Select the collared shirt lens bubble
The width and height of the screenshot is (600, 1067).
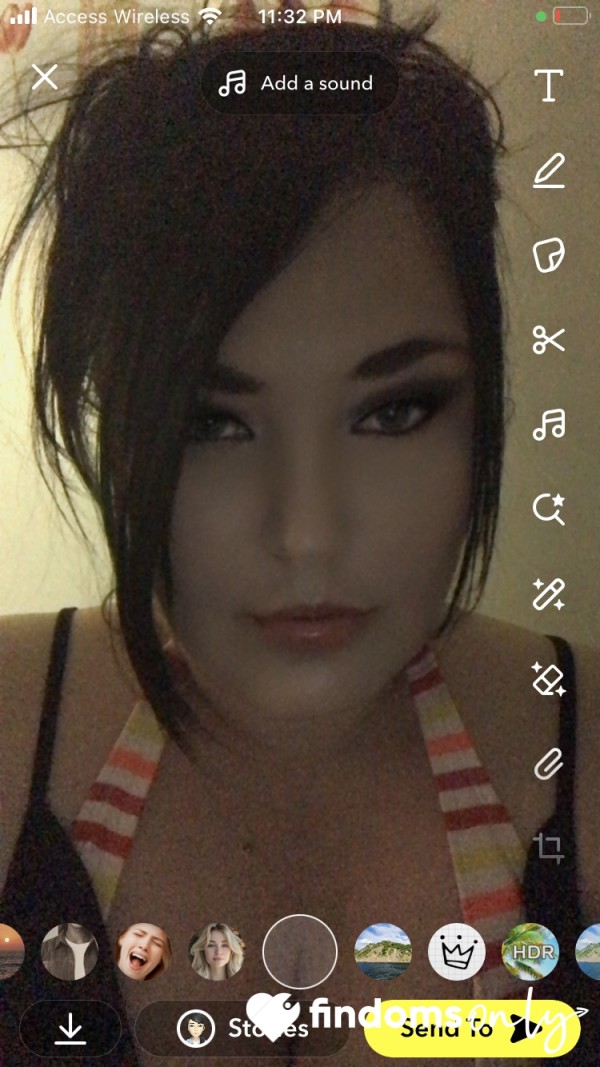[x=70, y=951]
